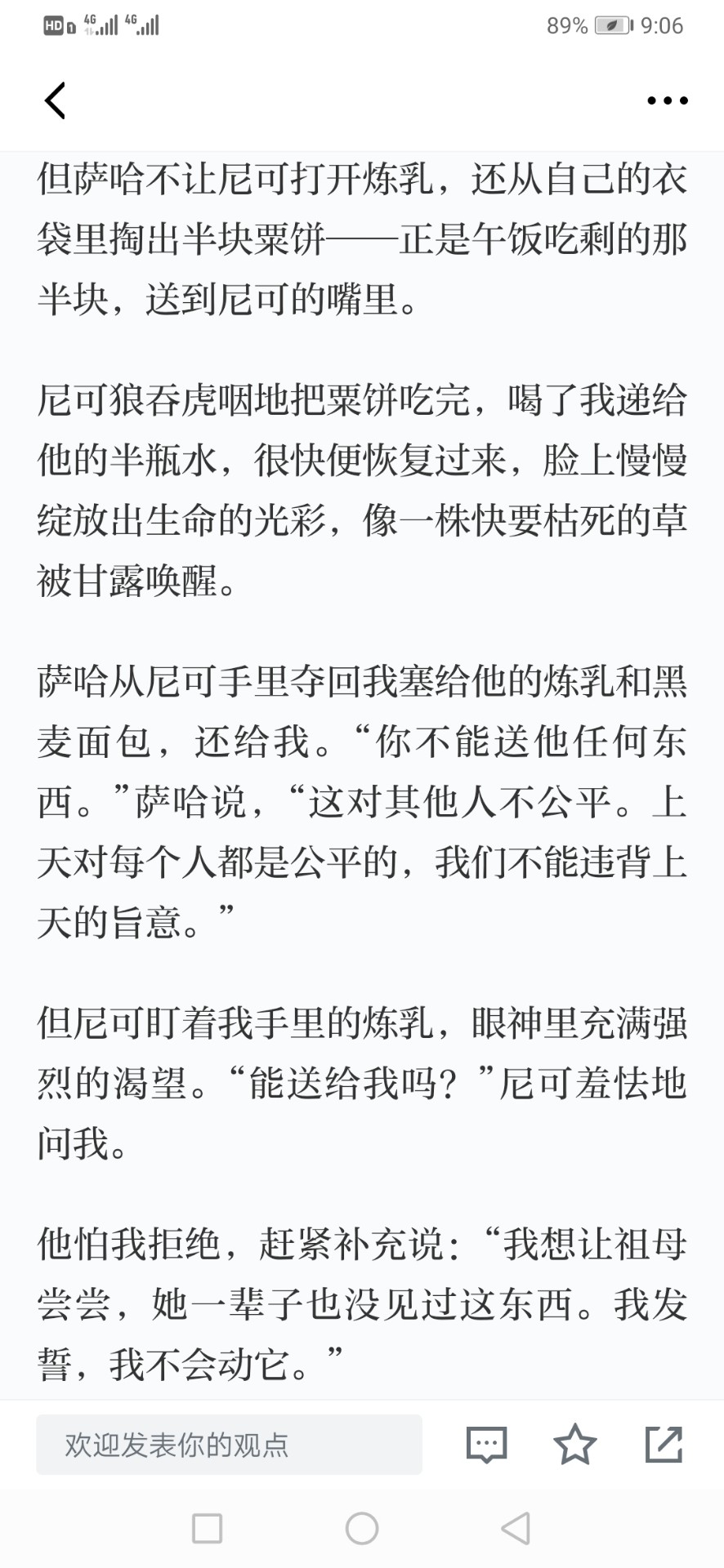Tap the system home circle button
724x1568 pixels.
362,1529
